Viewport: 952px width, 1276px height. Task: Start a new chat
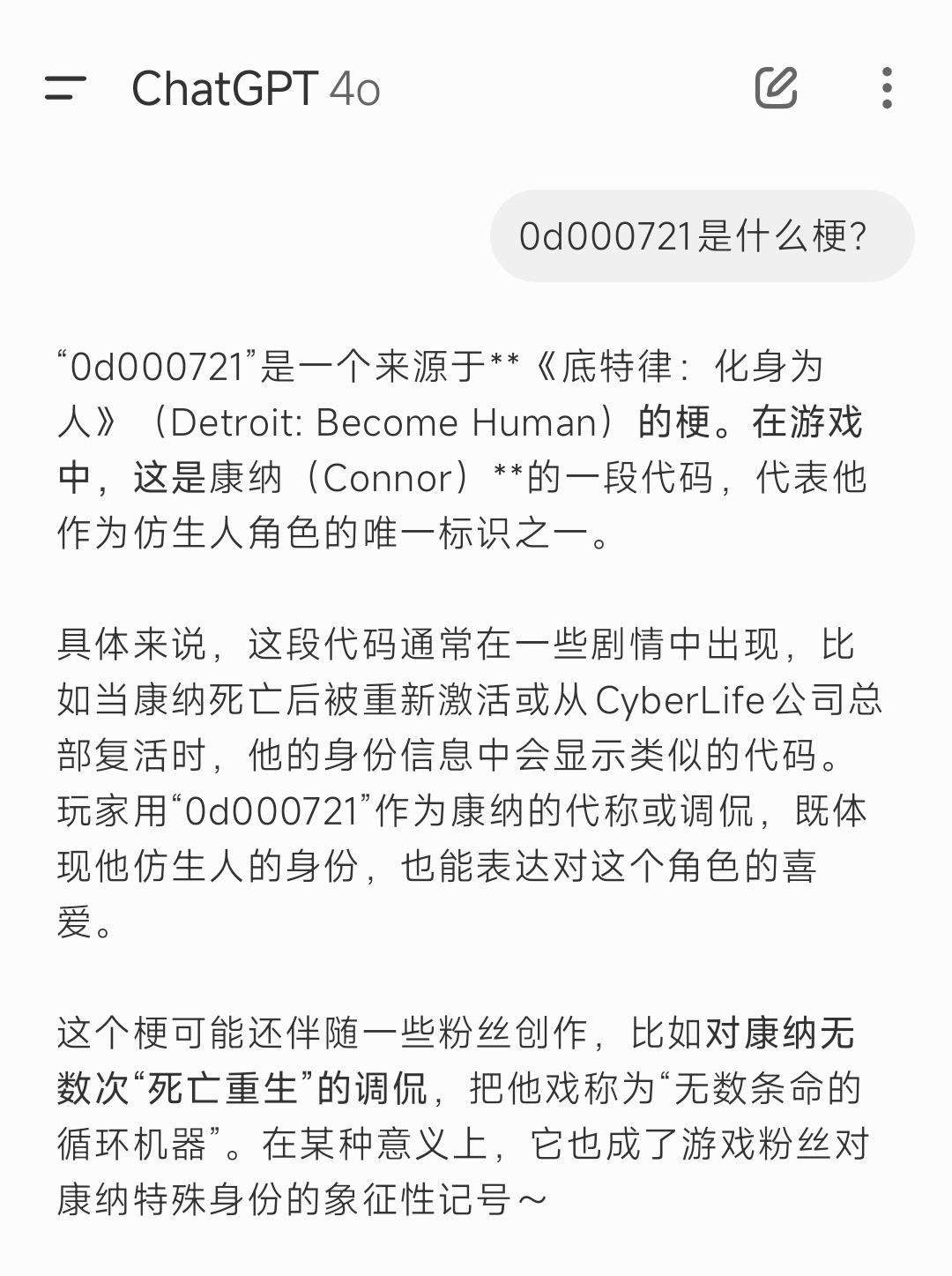777,87
